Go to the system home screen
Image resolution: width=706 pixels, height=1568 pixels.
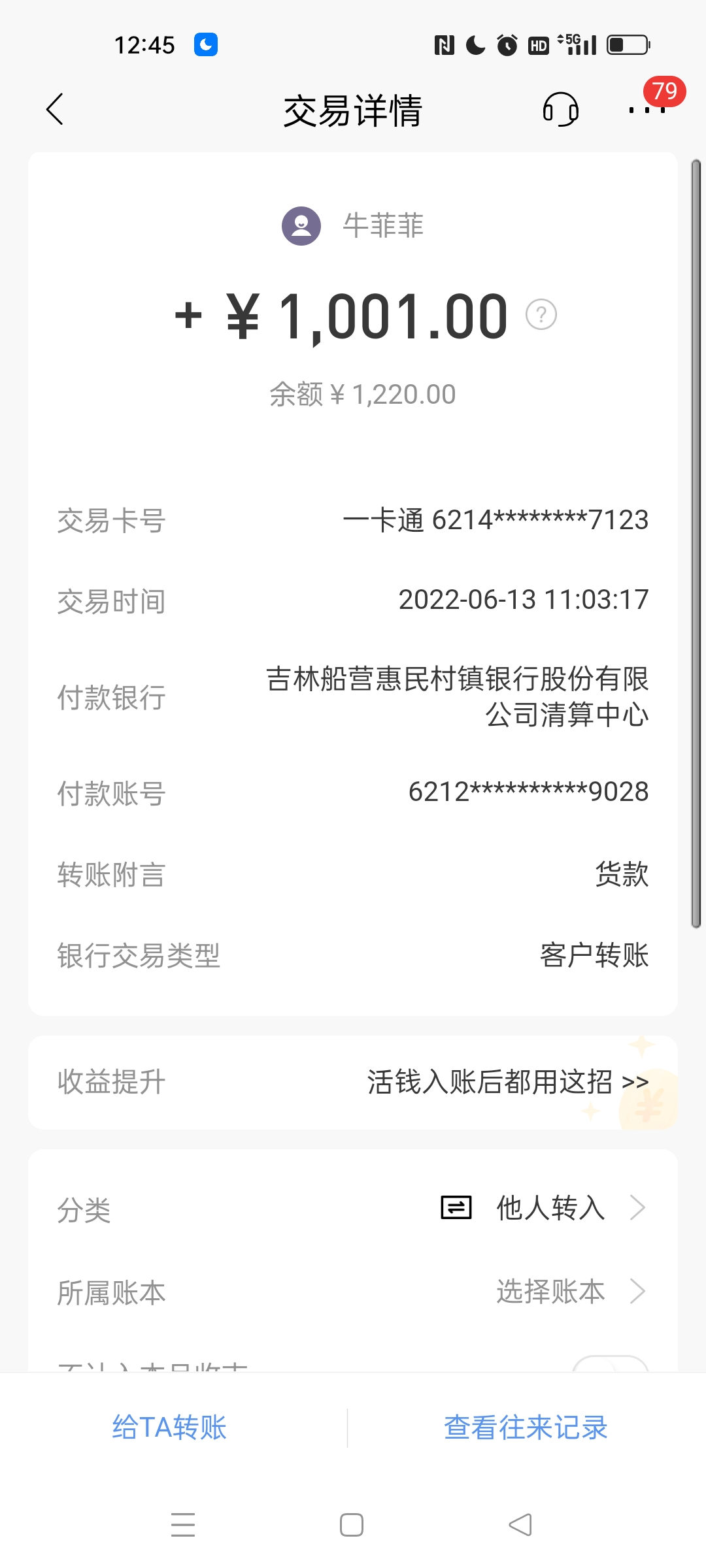click(352, 1525)
